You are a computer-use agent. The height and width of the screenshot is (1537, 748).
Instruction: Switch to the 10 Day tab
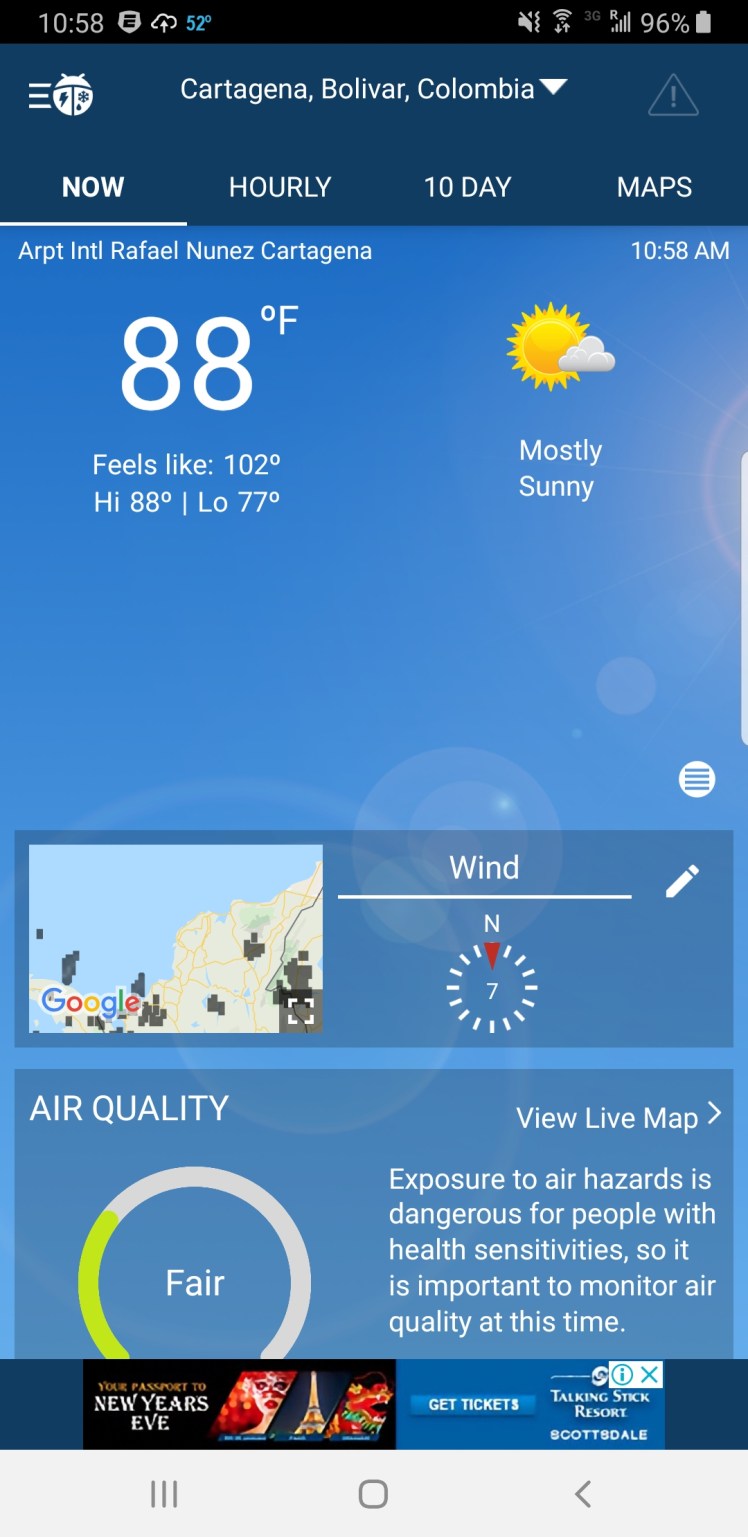(x=467, y=187)
